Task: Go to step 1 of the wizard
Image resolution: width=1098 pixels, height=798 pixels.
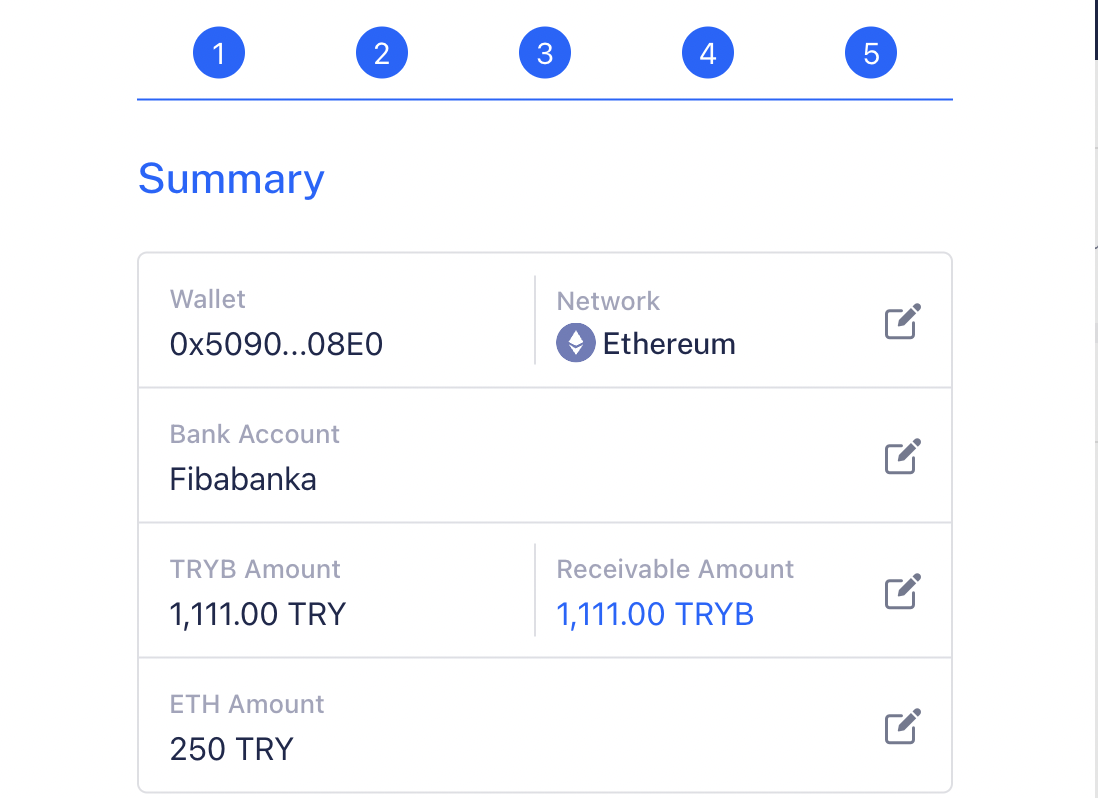Action: click(x=219, y=53)
